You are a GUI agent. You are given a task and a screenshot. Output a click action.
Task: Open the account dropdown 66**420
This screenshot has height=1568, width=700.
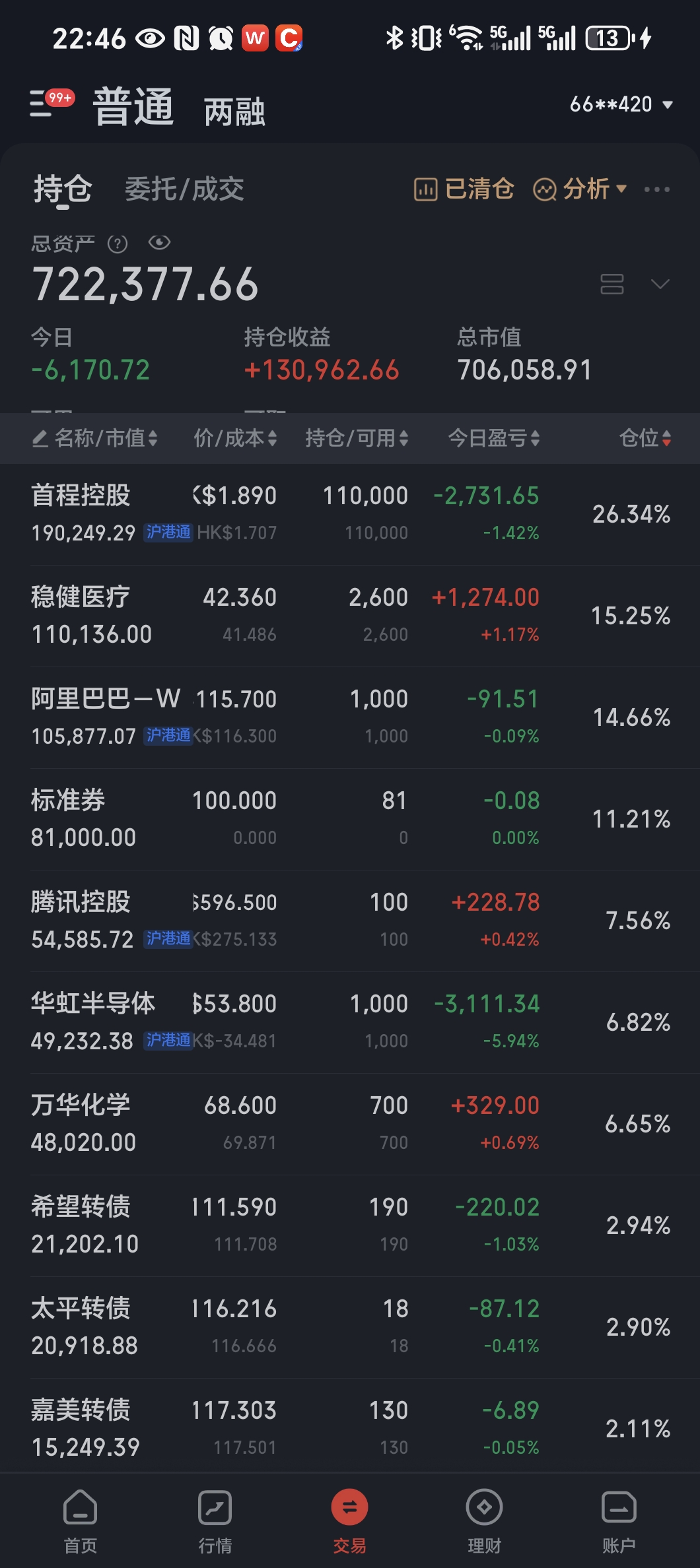(x=621, y=104)
